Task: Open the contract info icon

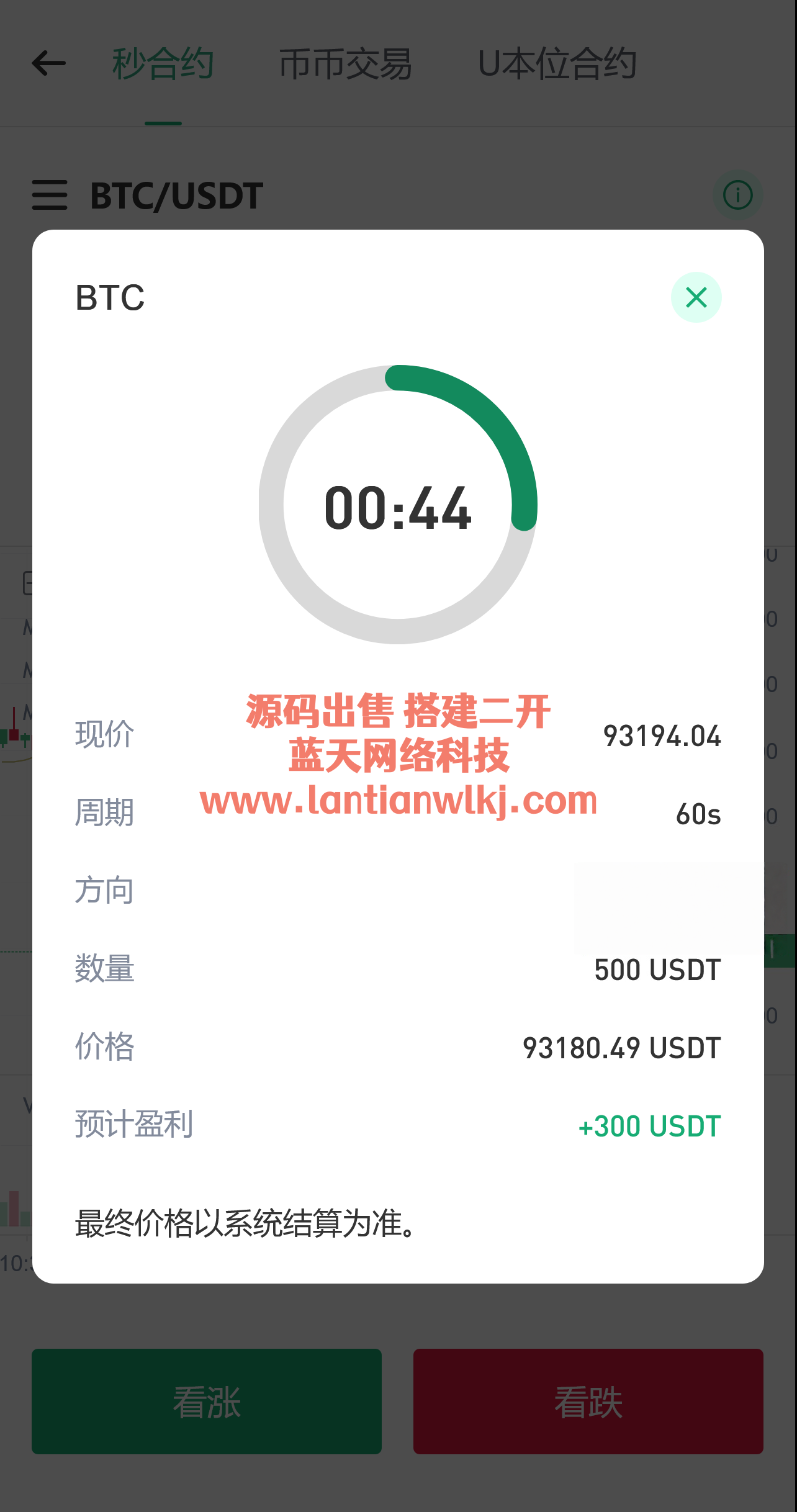Action: point(737,195)
